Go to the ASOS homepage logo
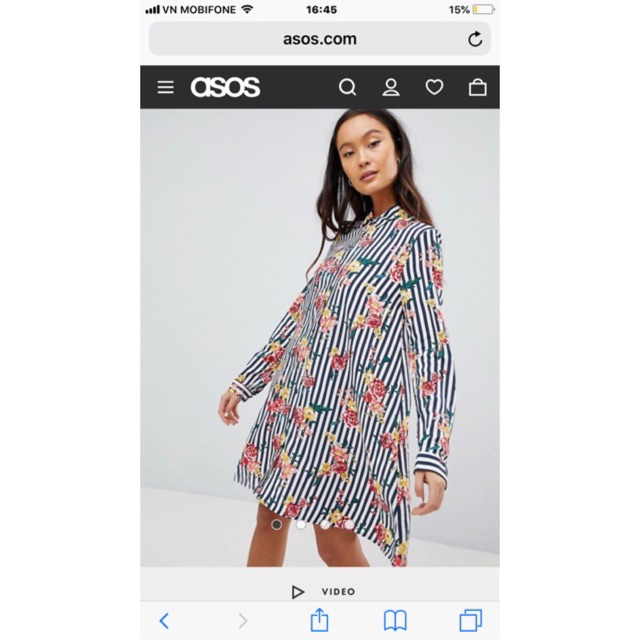640x640 pixels. (x=225, y=87)
